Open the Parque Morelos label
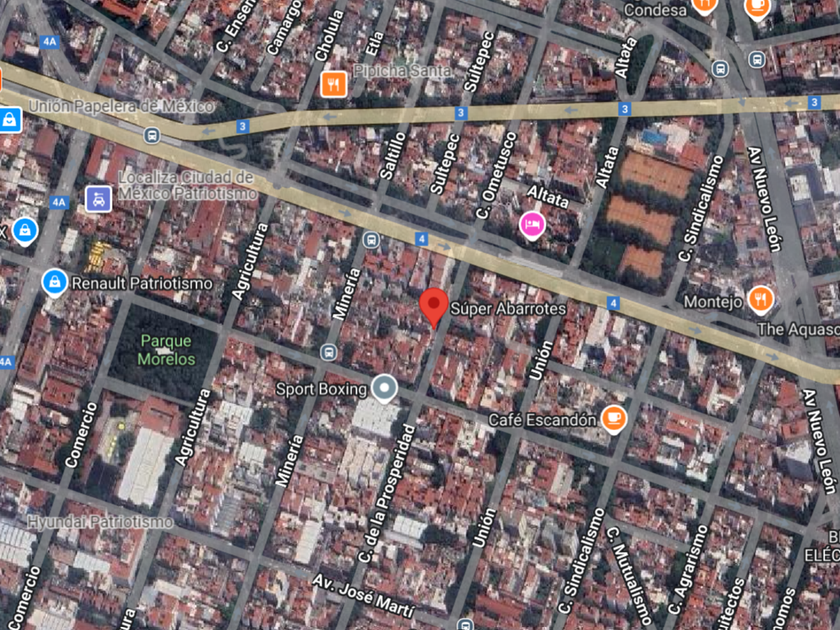This screenshot has height=630, width=840. coord(166,350)
